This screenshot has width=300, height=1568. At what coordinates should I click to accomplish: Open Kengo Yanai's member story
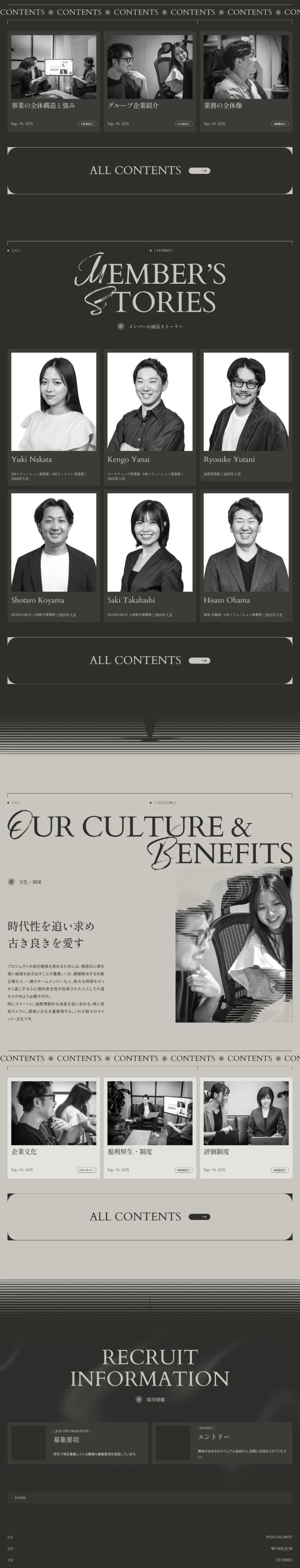tap(150, 416)
